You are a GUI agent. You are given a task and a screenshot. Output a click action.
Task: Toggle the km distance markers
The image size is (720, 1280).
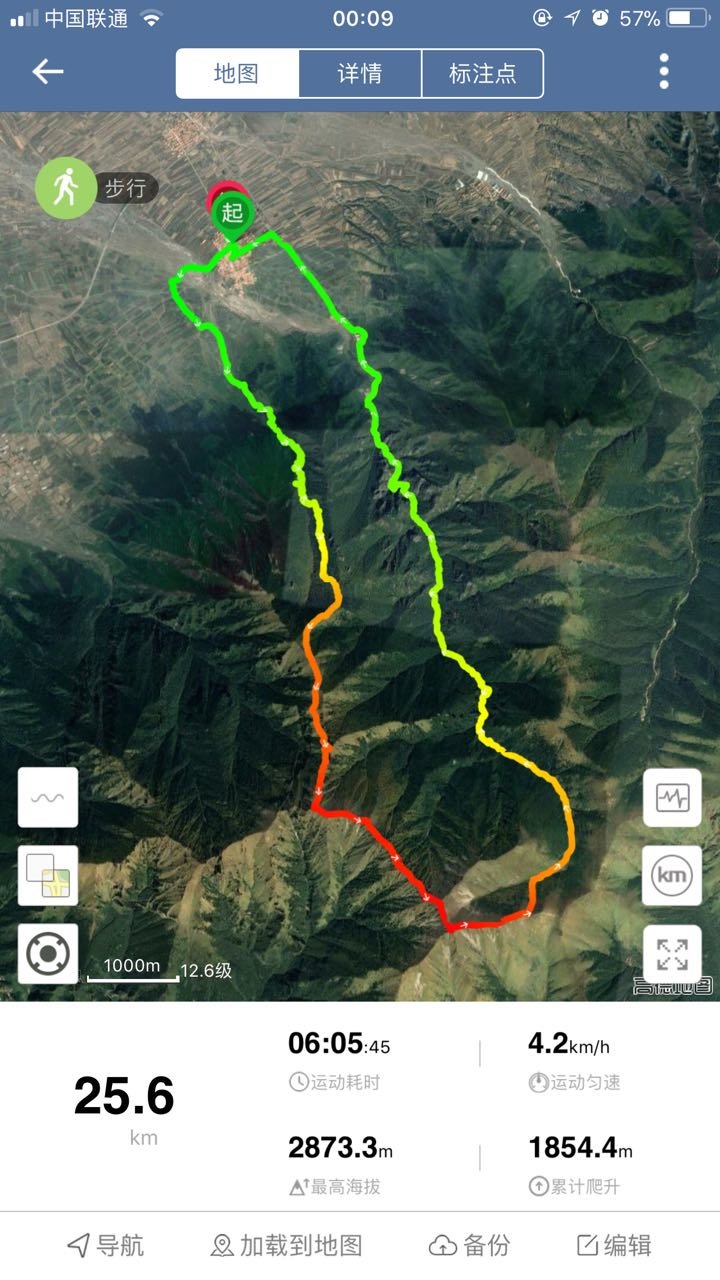click(x=672, y=876)
